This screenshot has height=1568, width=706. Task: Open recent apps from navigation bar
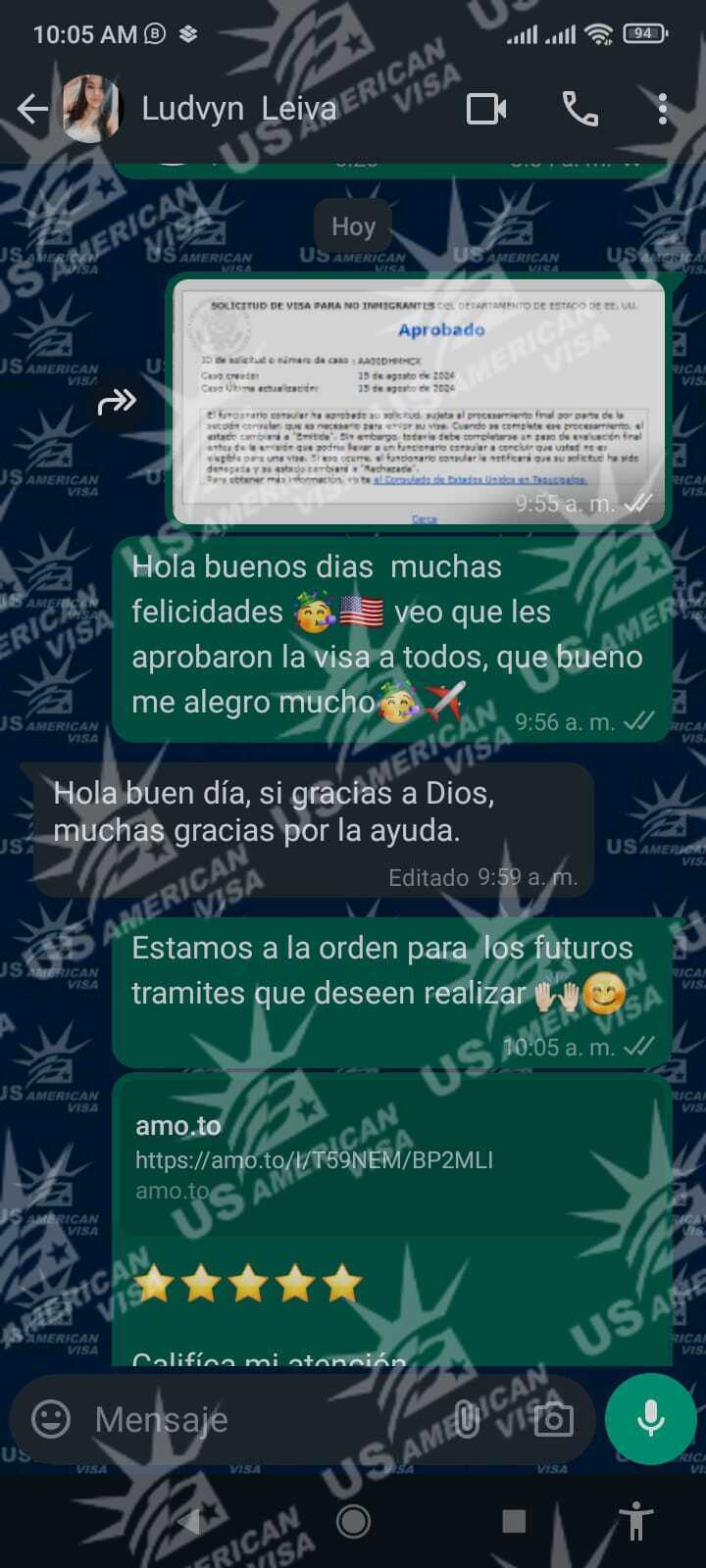point(514,1521)
